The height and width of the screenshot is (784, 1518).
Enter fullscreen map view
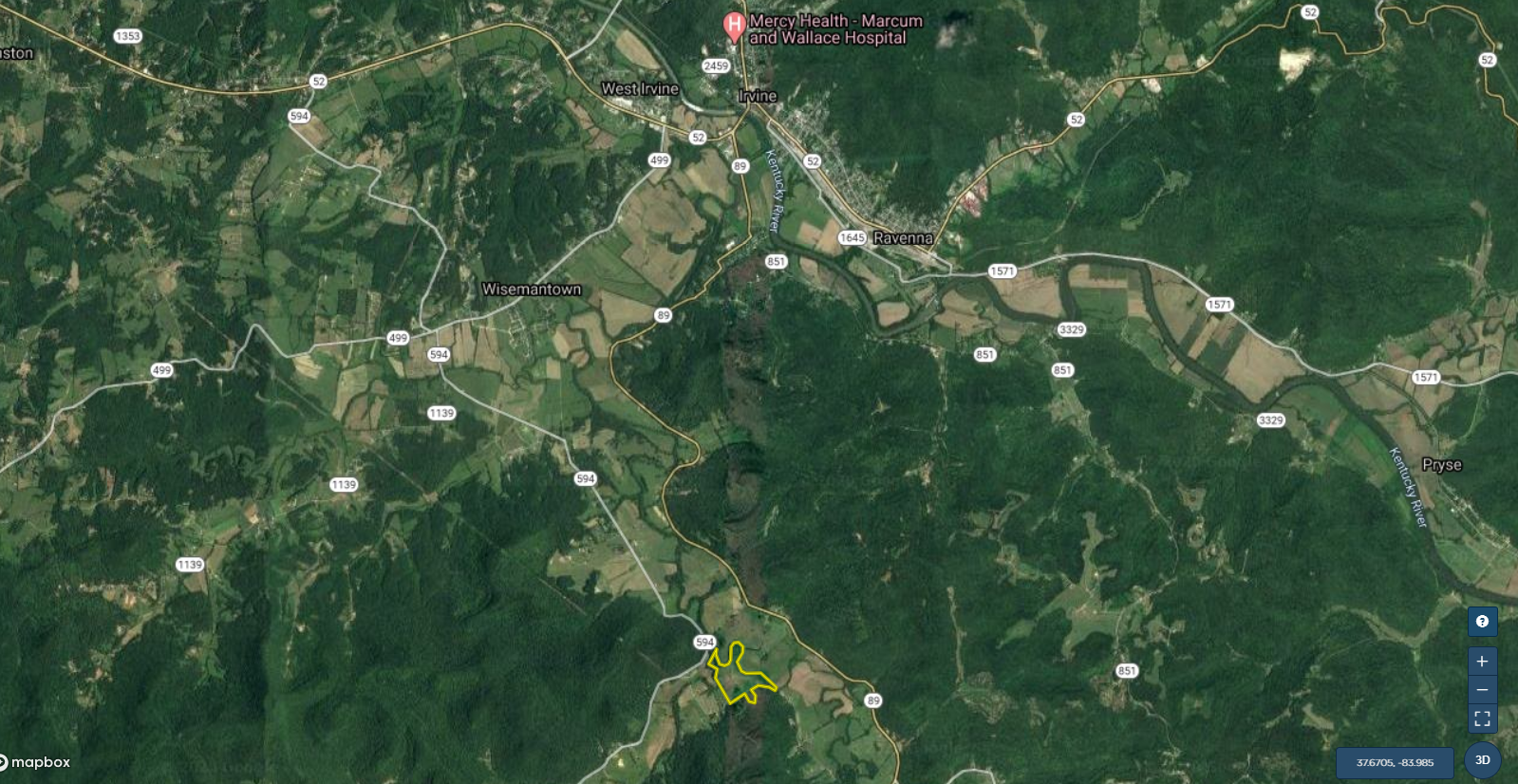point(1482,719)
